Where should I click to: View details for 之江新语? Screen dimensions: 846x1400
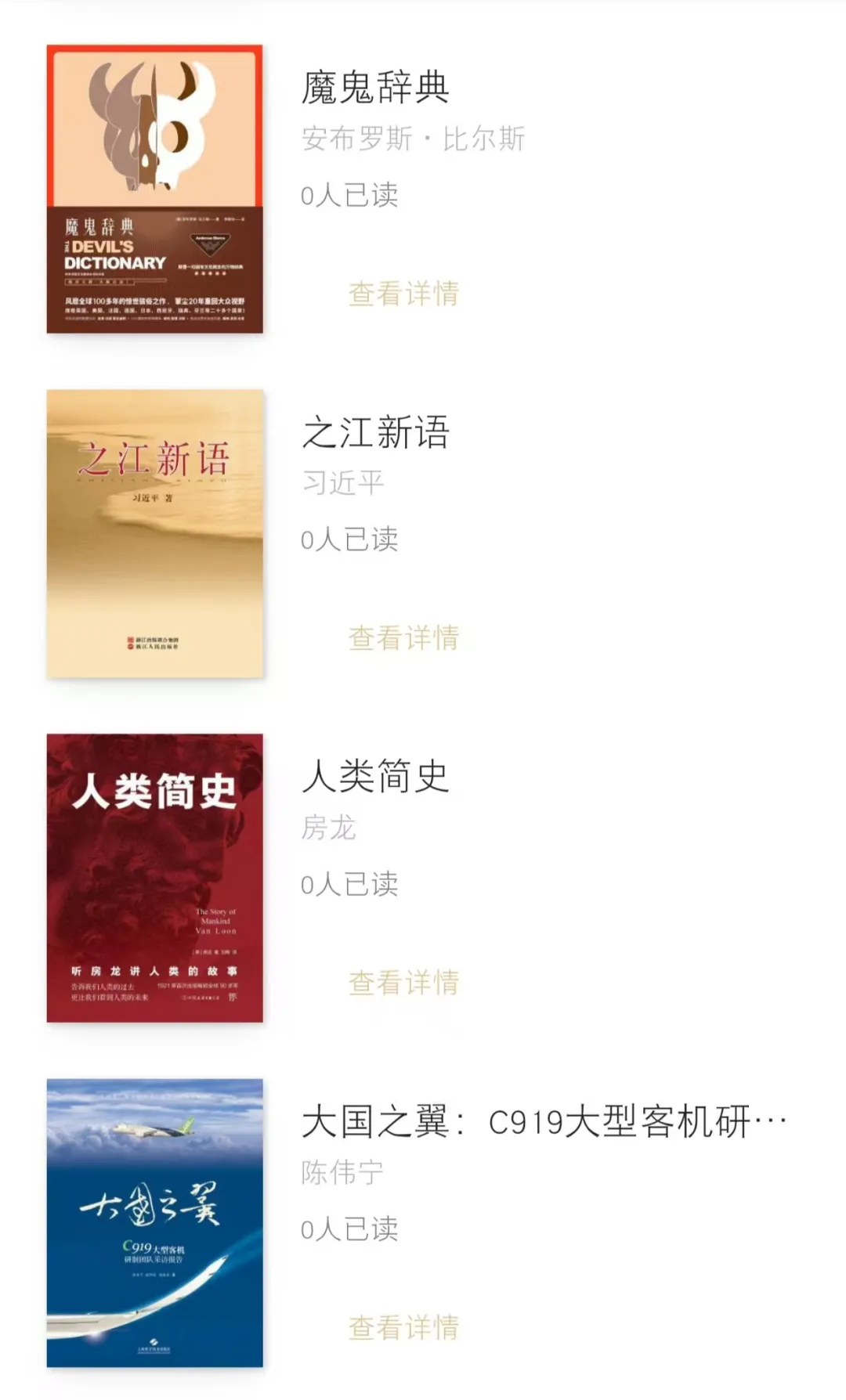click(403, 638)
